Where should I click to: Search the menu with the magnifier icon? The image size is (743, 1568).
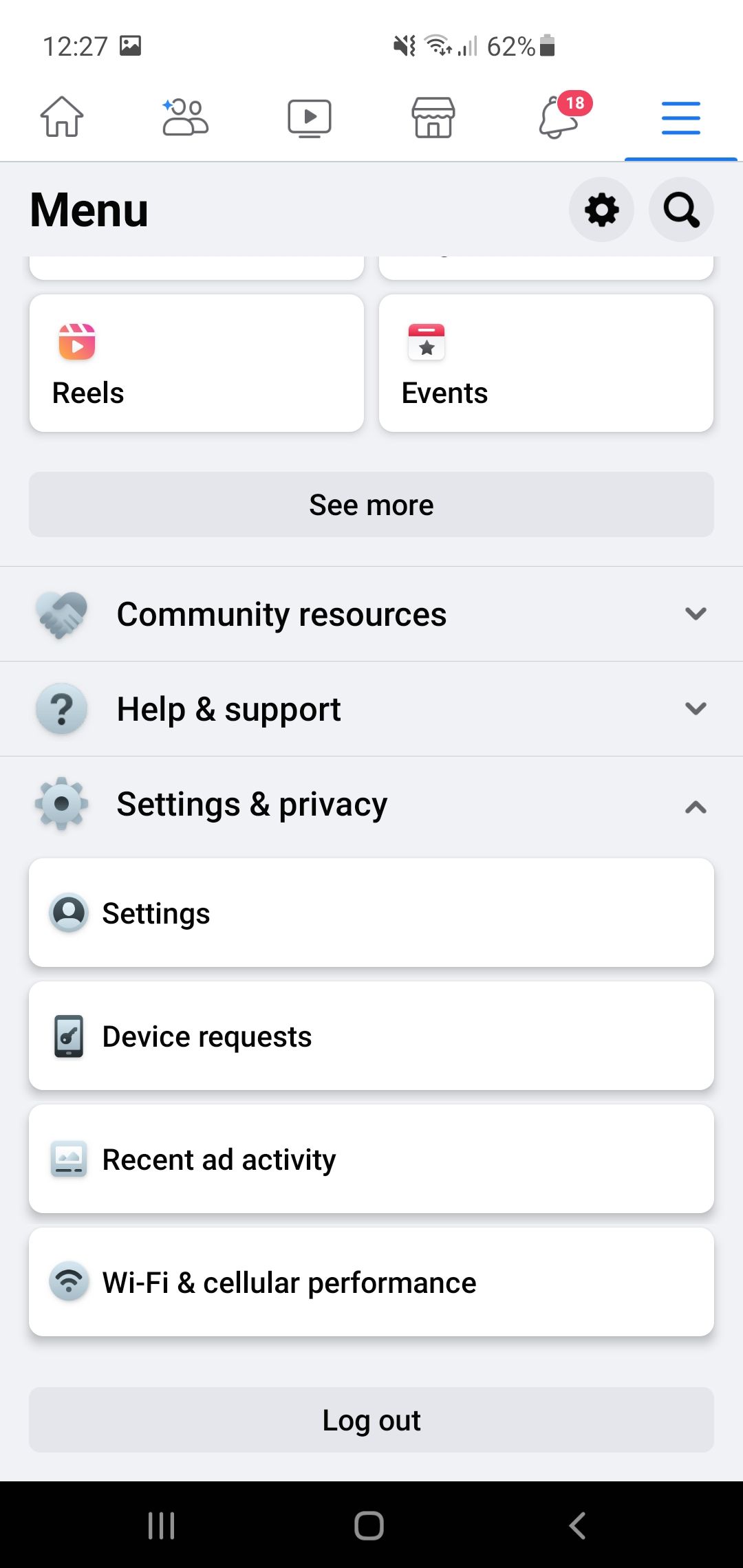point(681,210)
